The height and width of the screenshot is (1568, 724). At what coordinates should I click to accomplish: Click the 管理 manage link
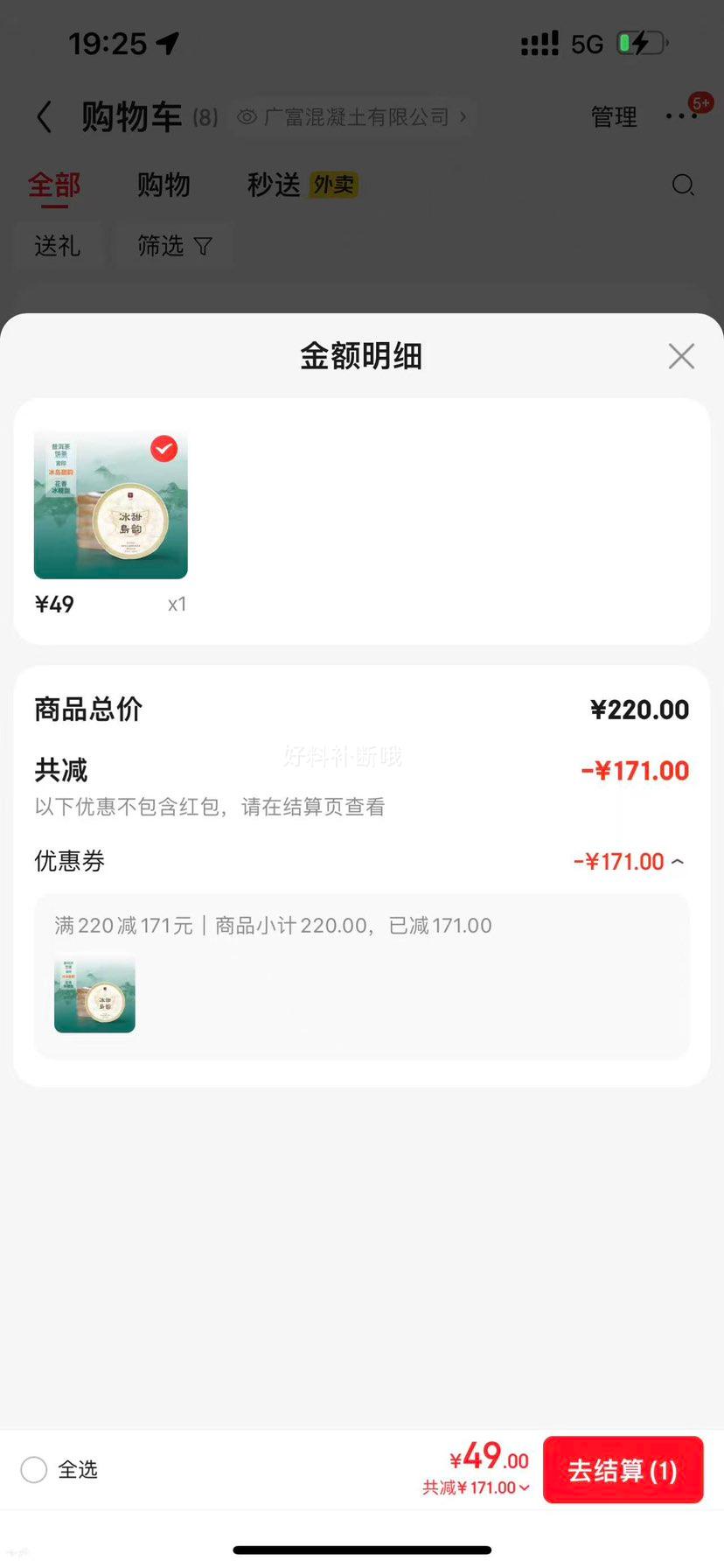pyautogui.click(x=614, y=116)
